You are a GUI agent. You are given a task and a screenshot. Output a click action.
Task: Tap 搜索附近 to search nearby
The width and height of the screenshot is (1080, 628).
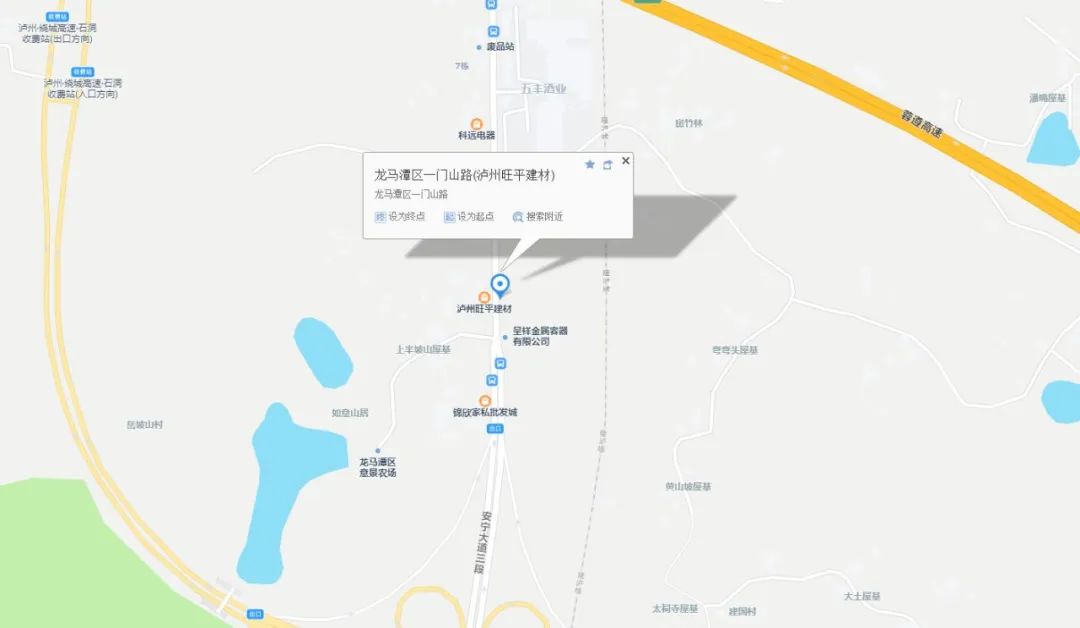(x=538, y=216)
